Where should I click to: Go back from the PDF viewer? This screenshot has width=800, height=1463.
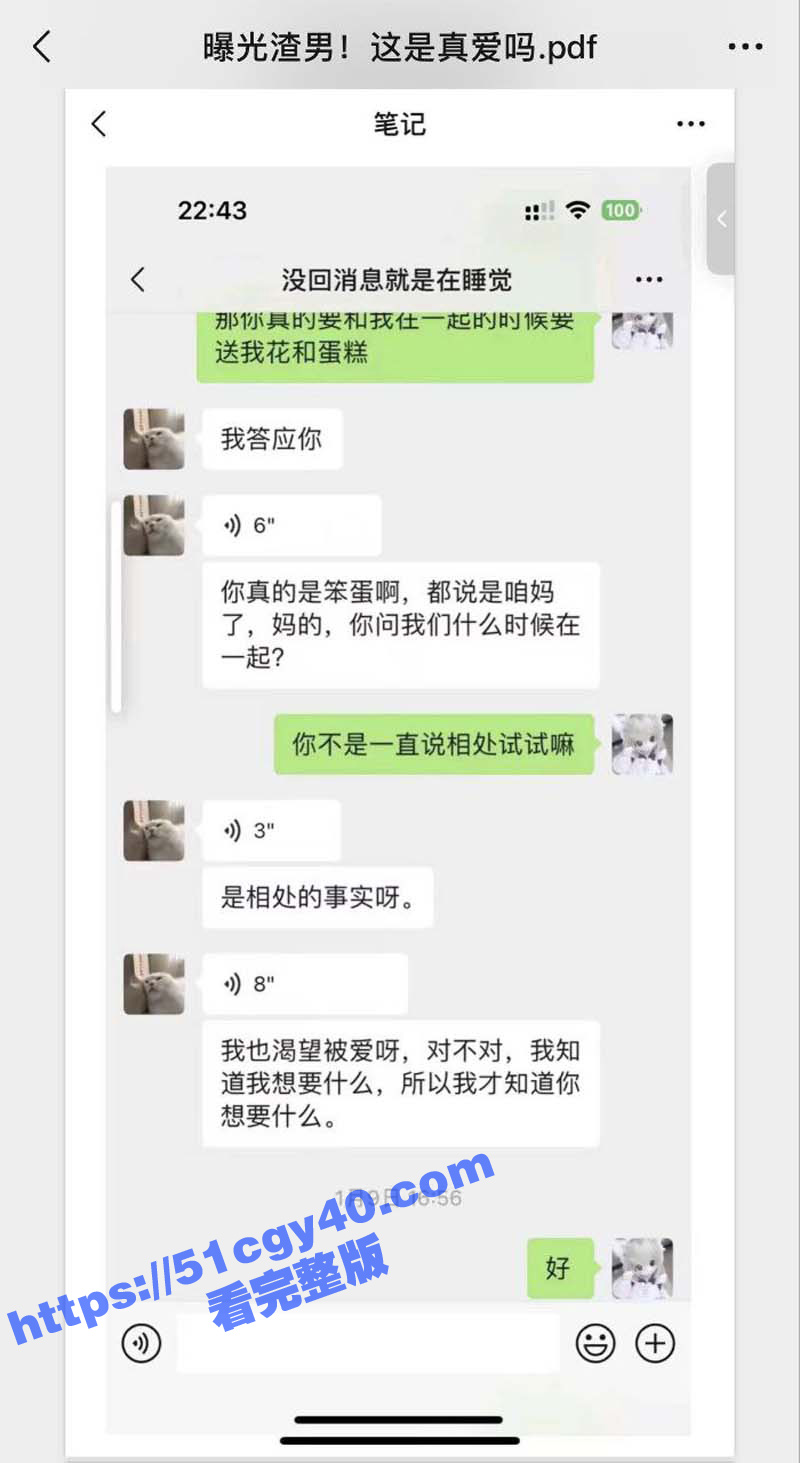41,47
